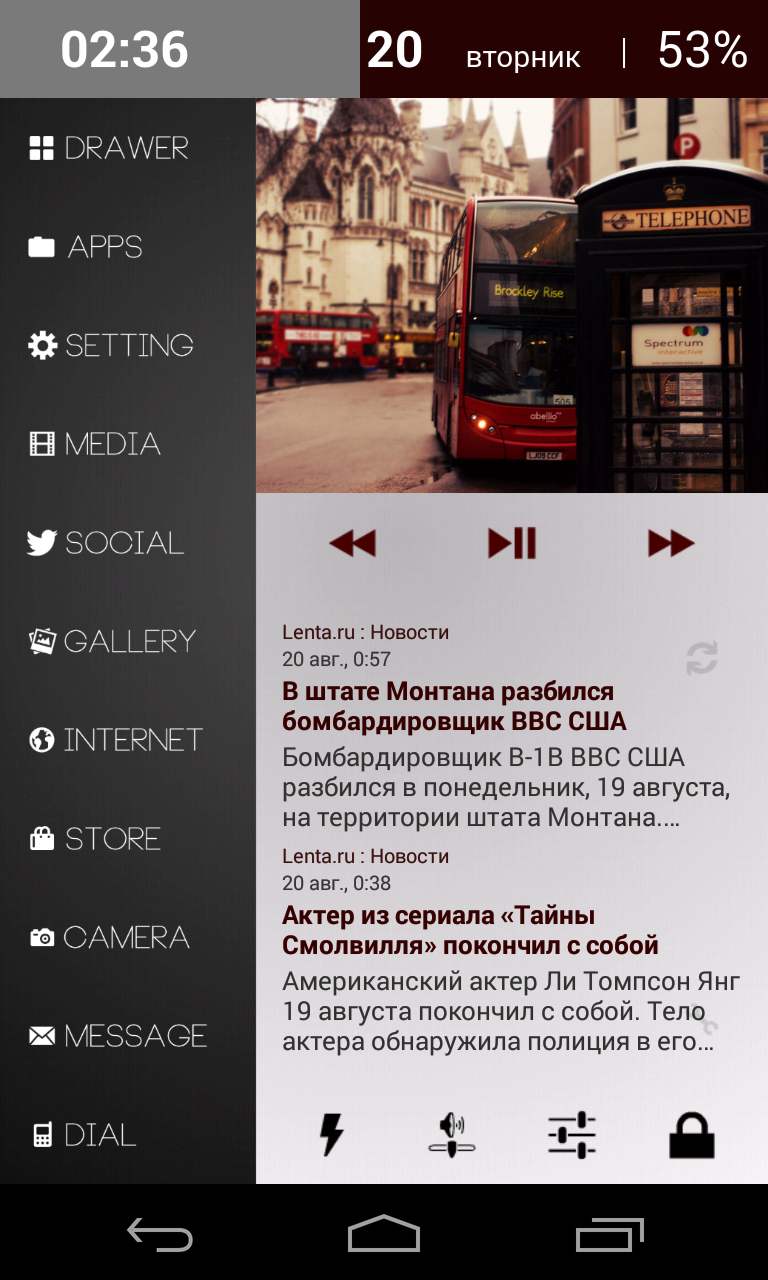The image size is (768, 1280).
Task: Open the DRAWER shortcut
Action: pyautogui.click(x=109, y=149)
